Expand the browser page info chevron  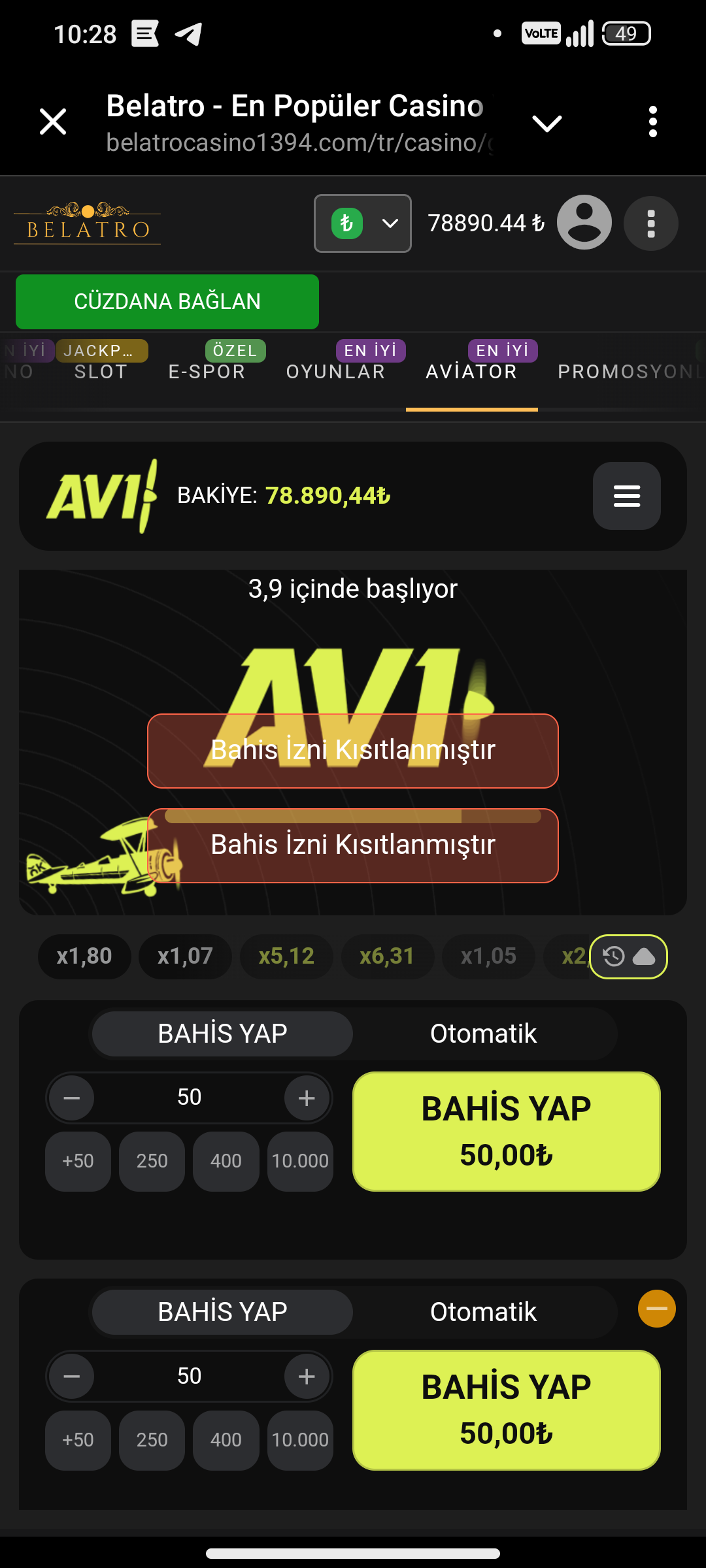pos(547,123)
